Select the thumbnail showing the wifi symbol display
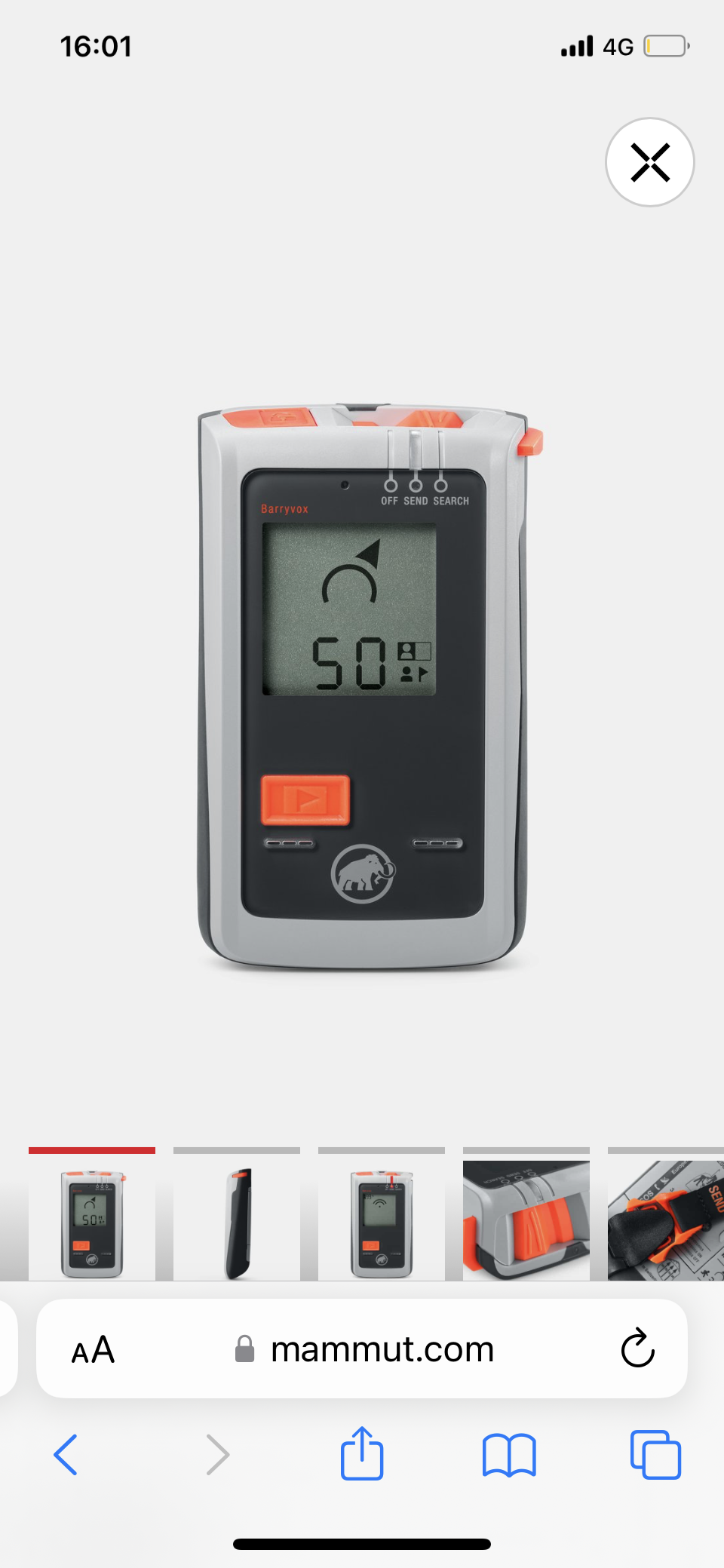This screenshot has height=1568, width=724. tap(382, 1221)
